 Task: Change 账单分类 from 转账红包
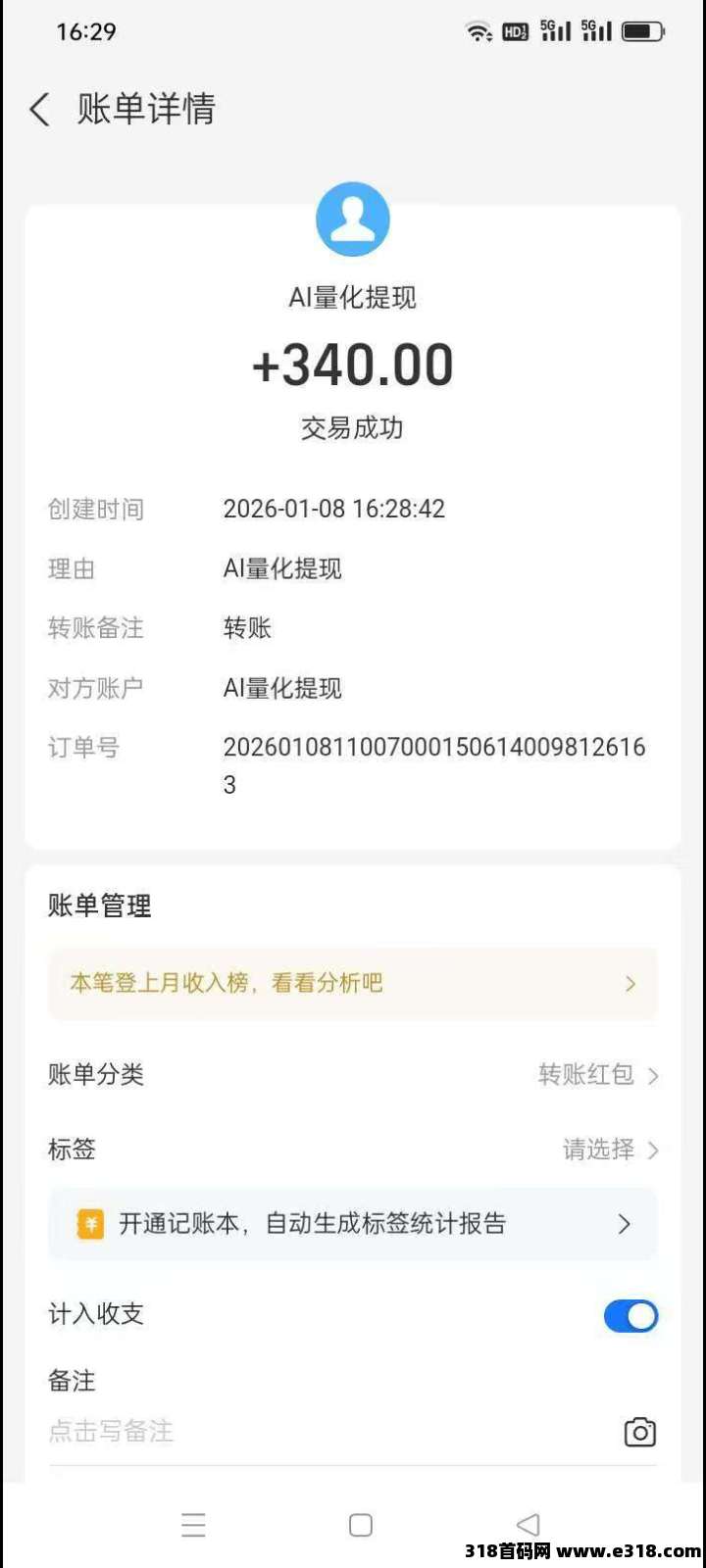coord(597,1075)
